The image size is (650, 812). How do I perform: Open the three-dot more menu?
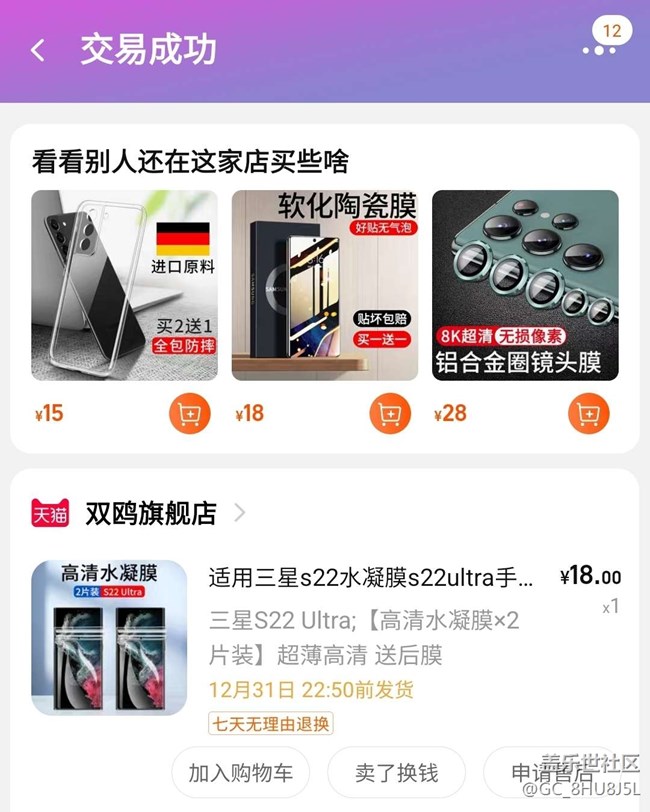point(599,49)
